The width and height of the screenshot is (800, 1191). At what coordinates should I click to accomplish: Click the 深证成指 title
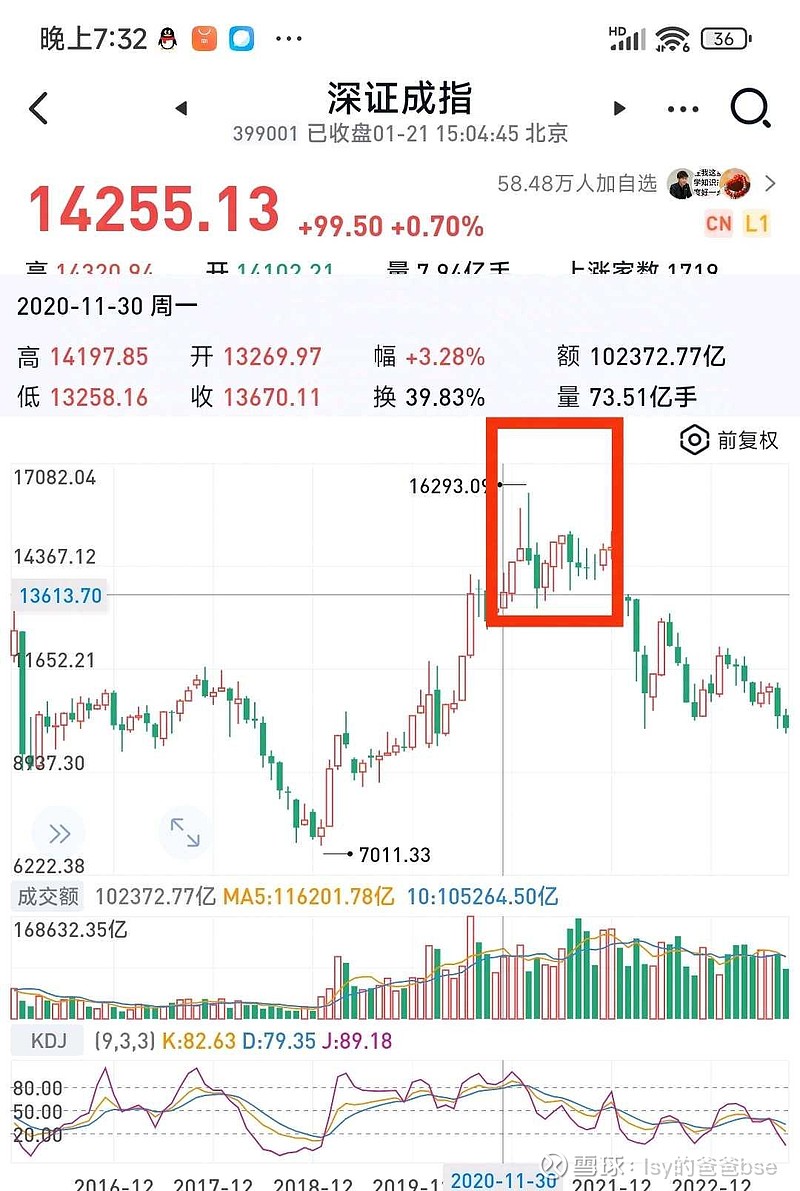(x=400, y=97)
